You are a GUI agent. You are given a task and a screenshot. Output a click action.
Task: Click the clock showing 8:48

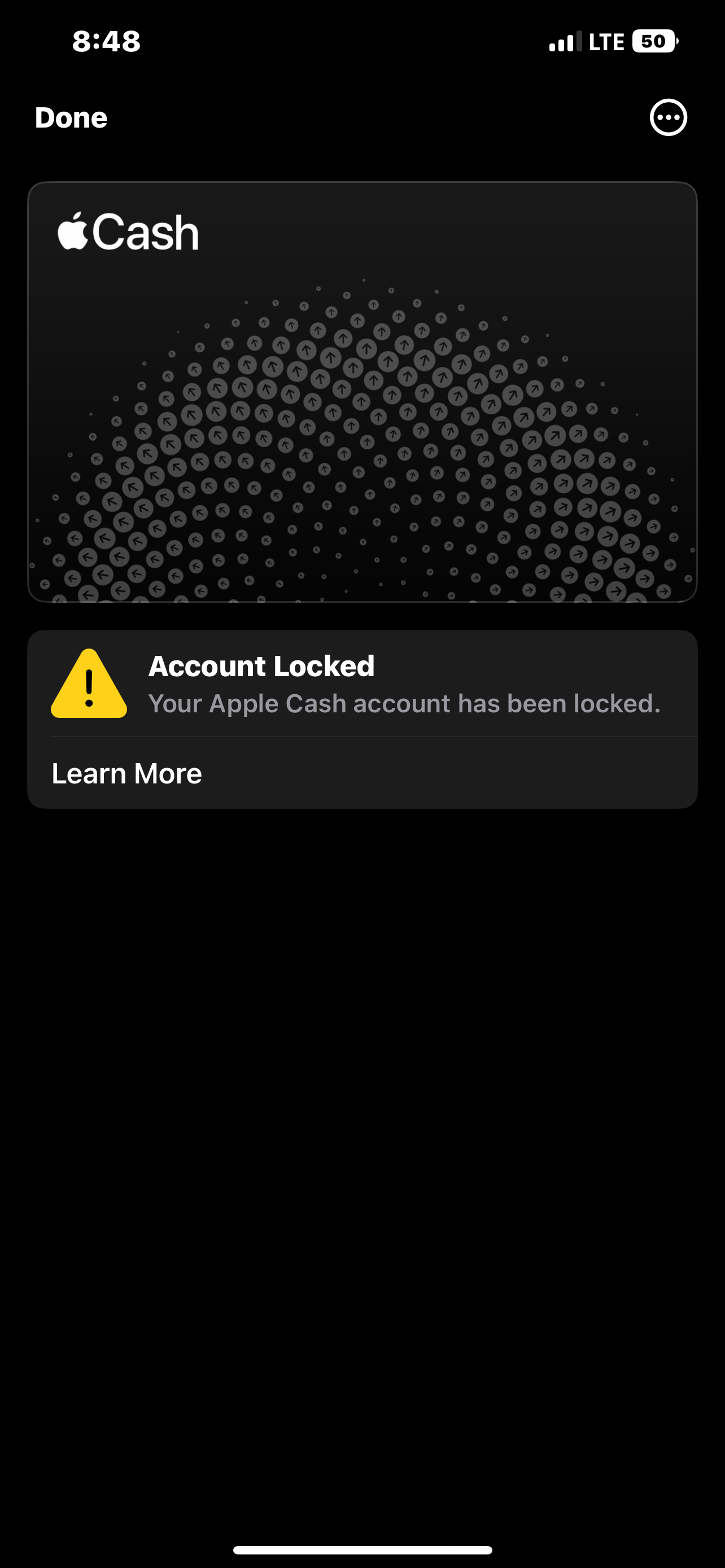tap(107, 41)
